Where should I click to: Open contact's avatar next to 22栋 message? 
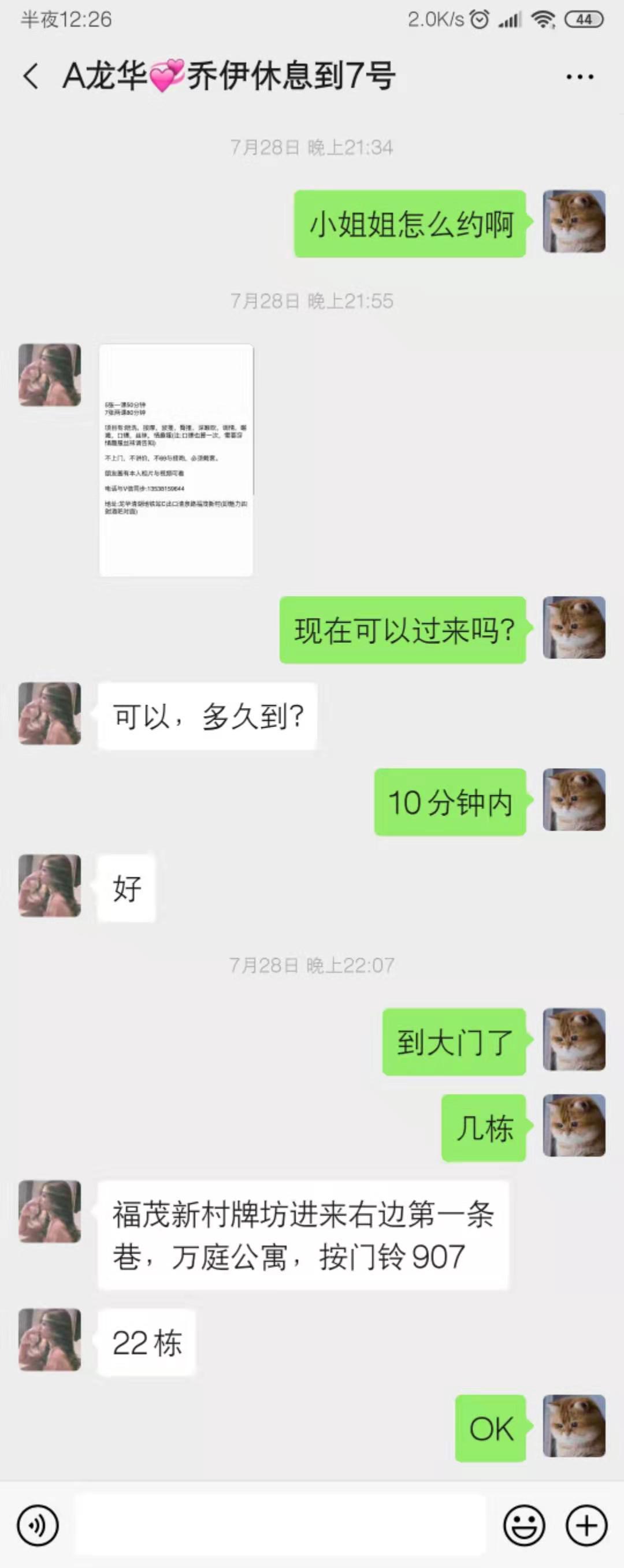(49, 1340)
